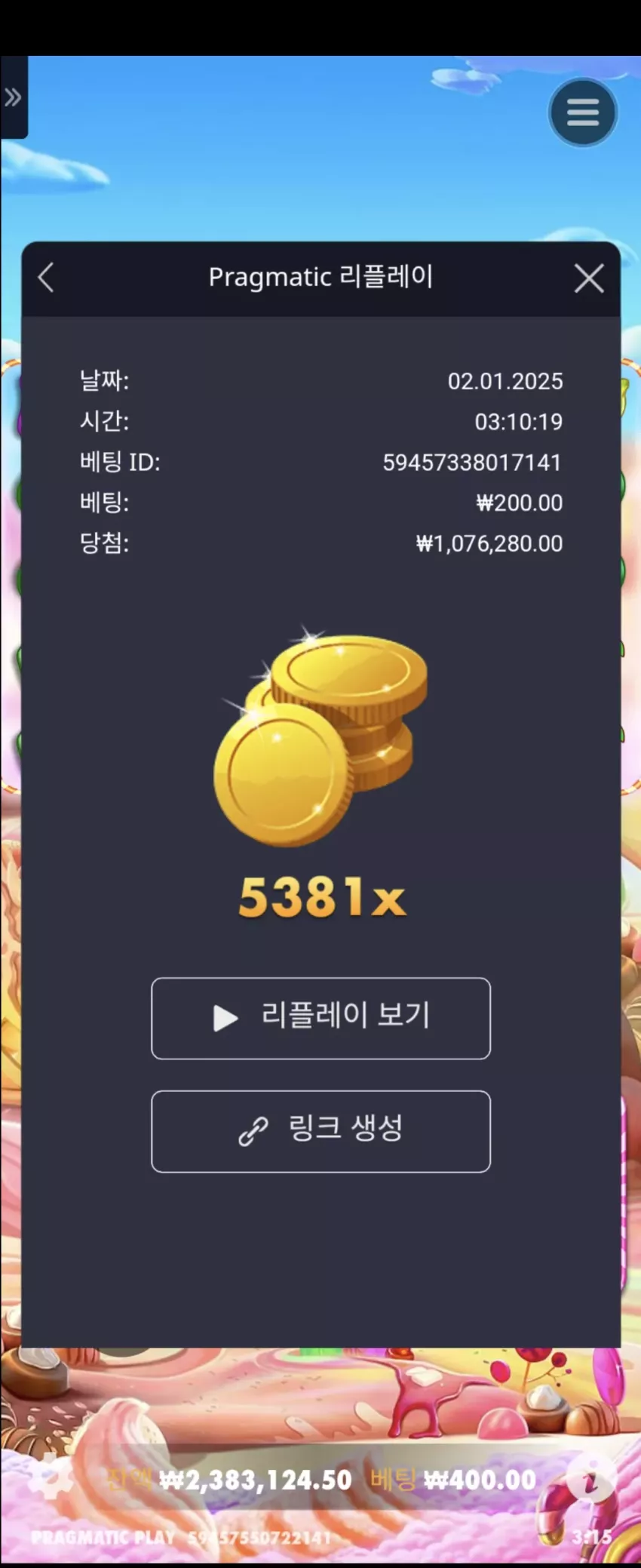The width and height of the screenshot is (641, 1568).
Task: Expand the side panel double-arrow
Action: pyautogui.click(x=13, y=97)
